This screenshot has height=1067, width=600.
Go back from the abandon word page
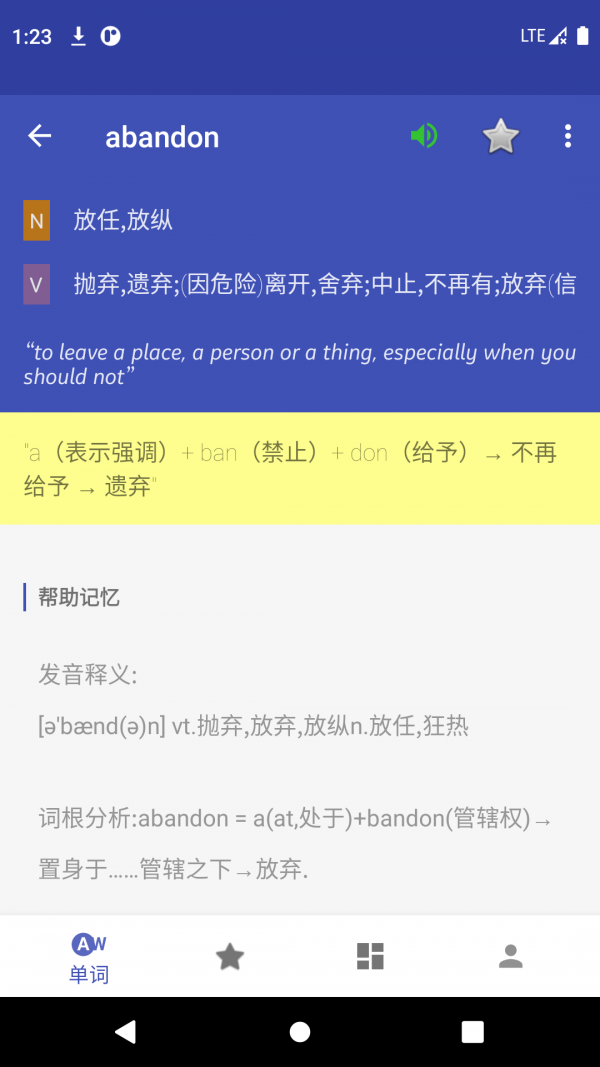pyautogui.click(x=39, y=136)
